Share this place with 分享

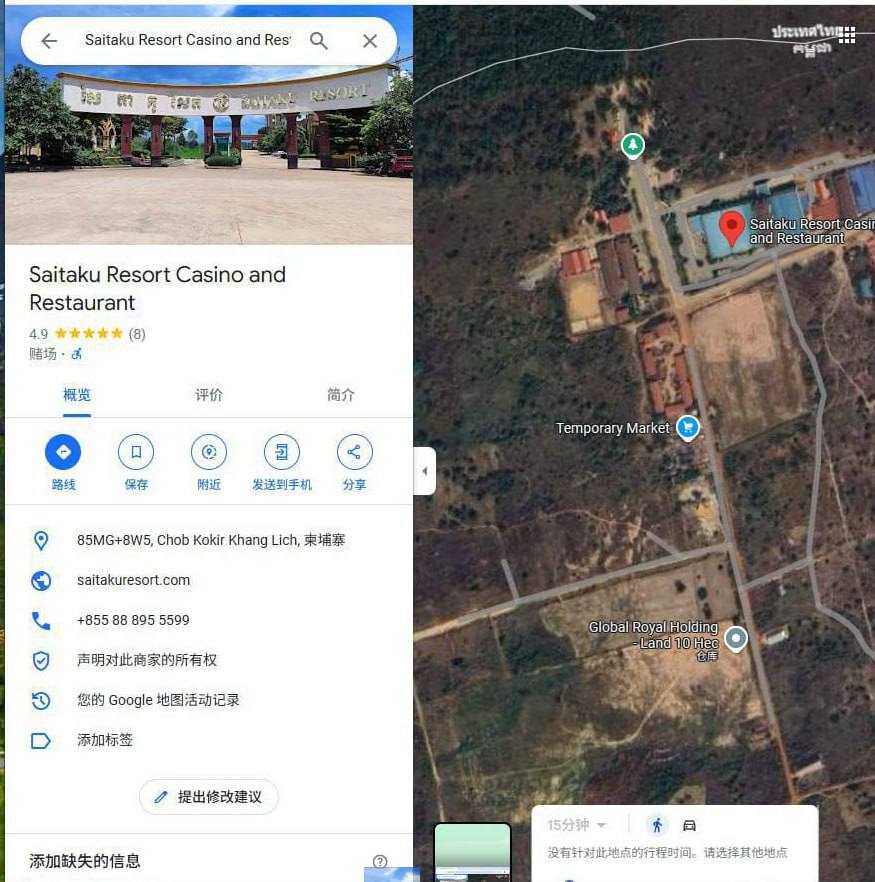pos(354,453)
